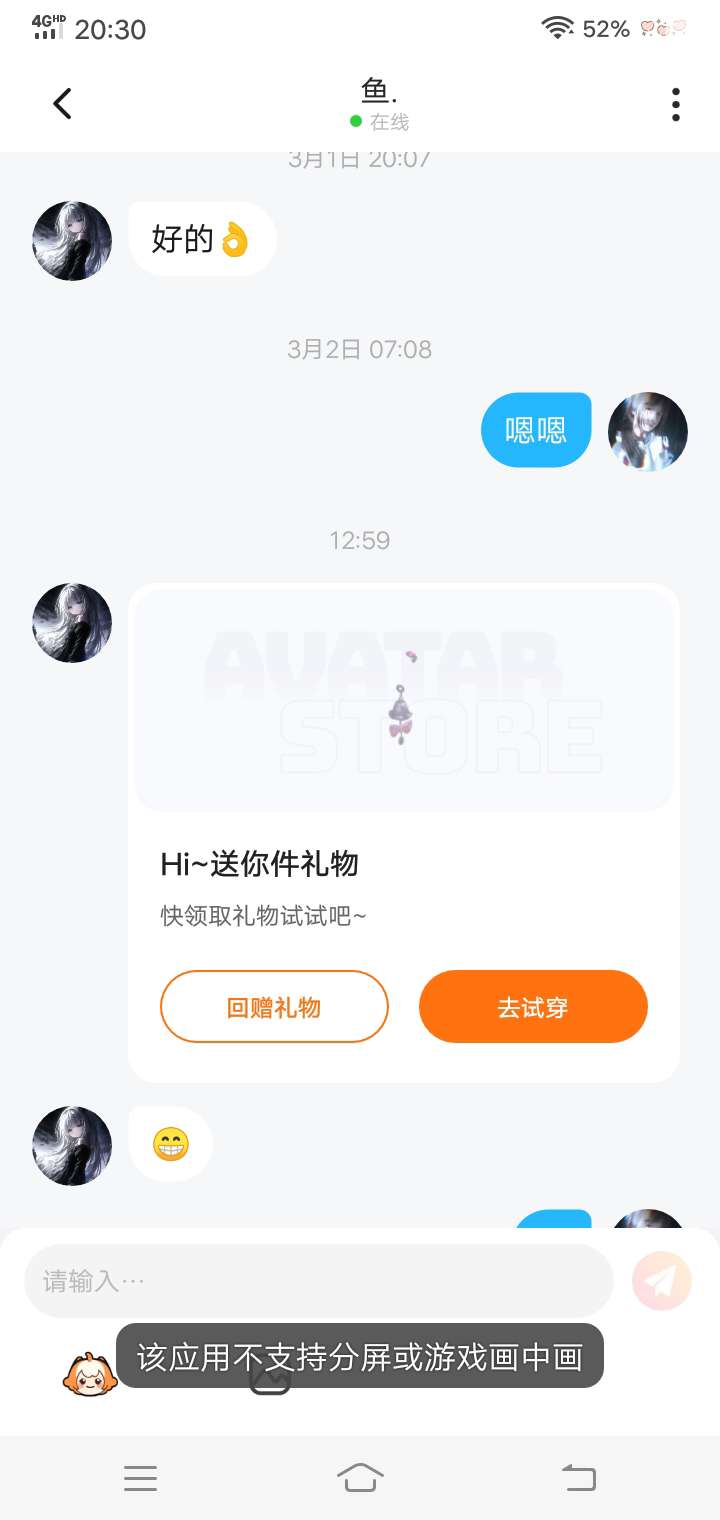Viewport: 720px width, 1520px height.
Task: Send the message with the paper-plane icon
Action: pos(662,1281)
